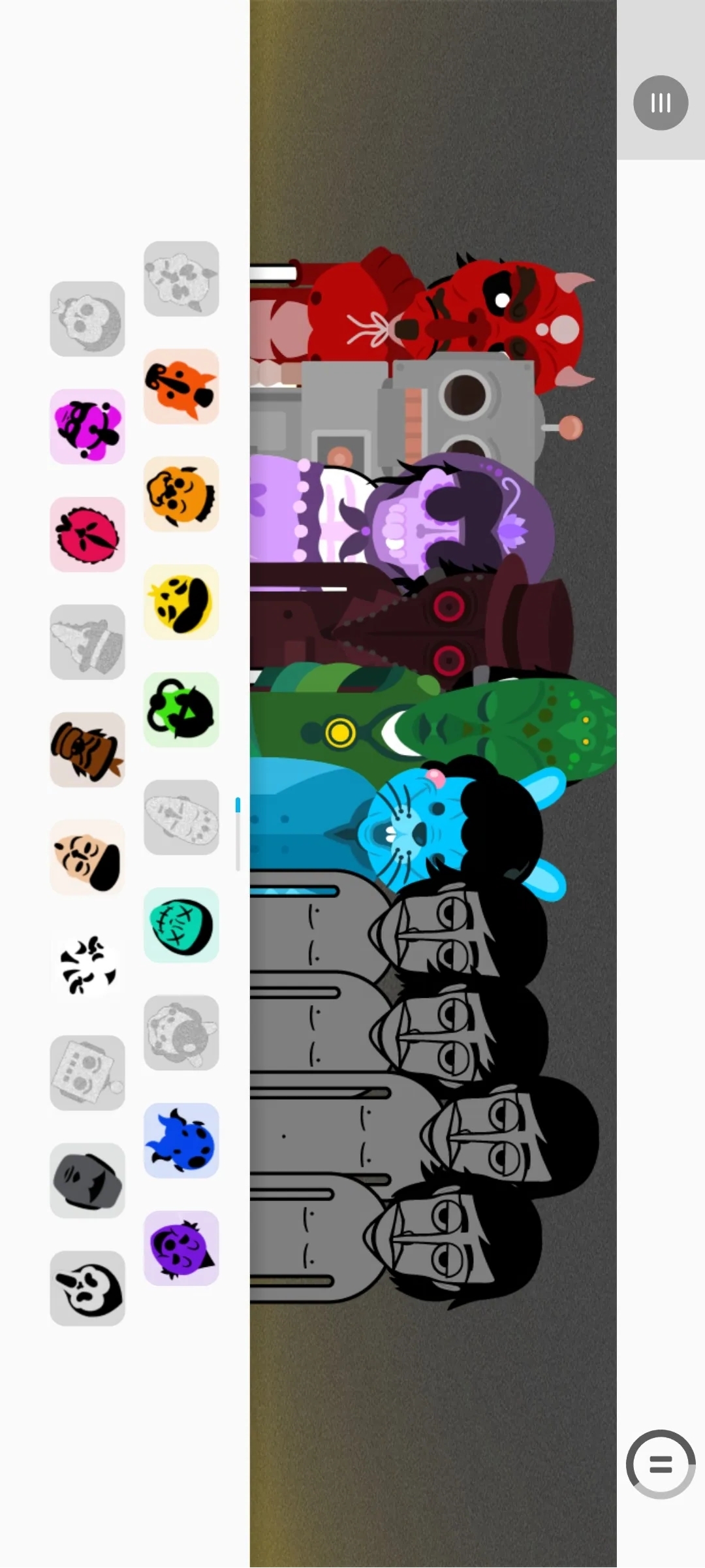The width and height of the screenshot is (705, 1568).
Task: Select the white ghost-mask sound icon
Action: click(87, 1288)
